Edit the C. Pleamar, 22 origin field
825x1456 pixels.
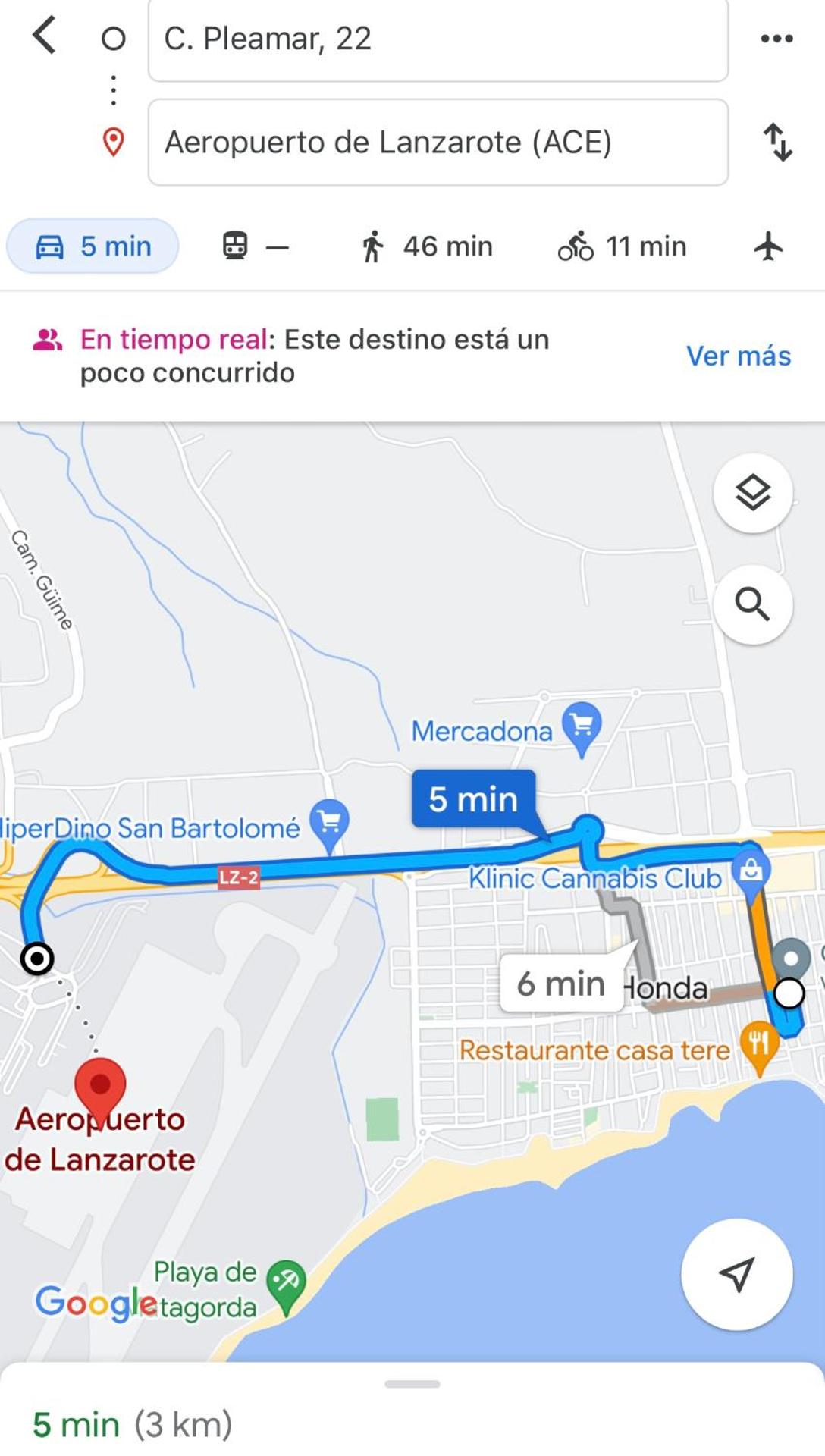440,39
